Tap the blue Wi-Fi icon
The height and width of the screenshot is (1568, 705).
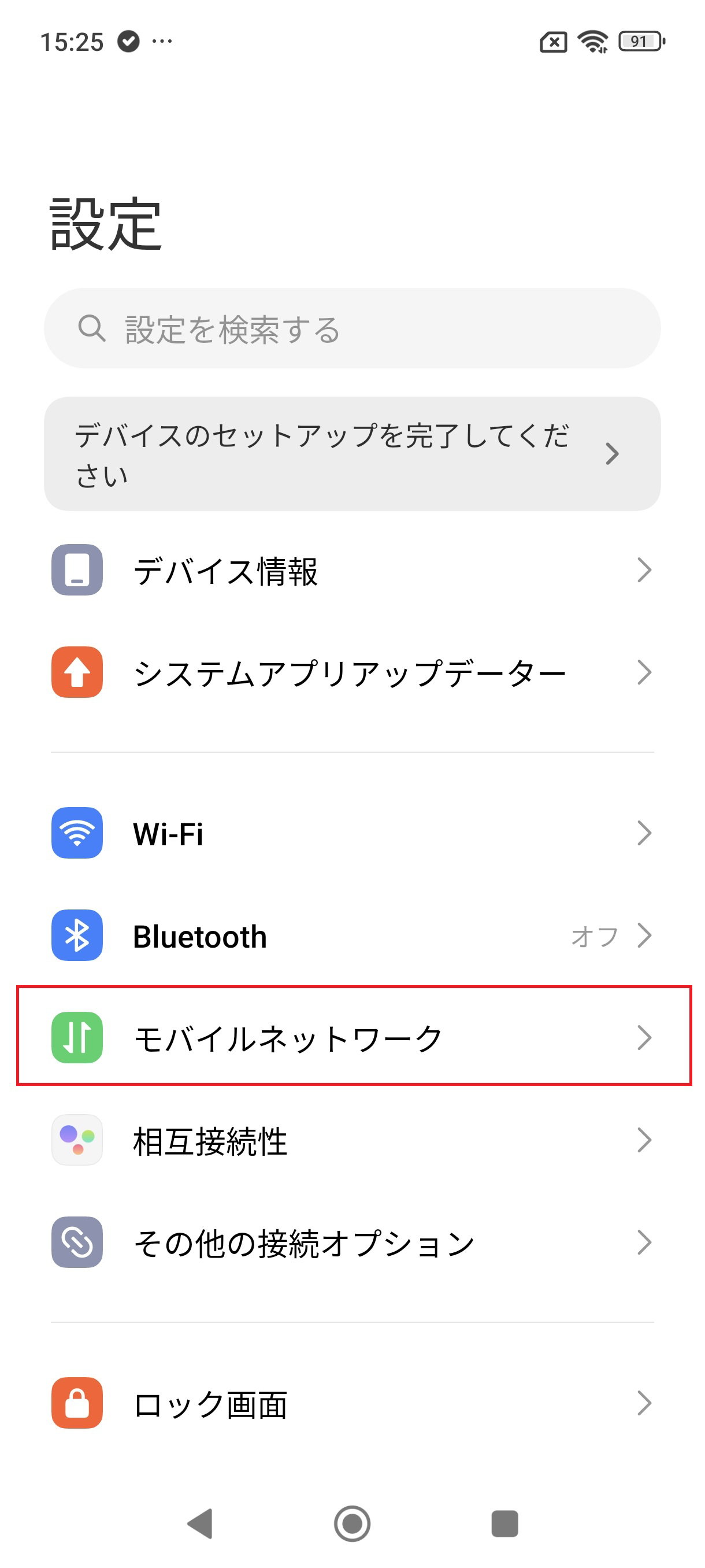click(77, 834)
